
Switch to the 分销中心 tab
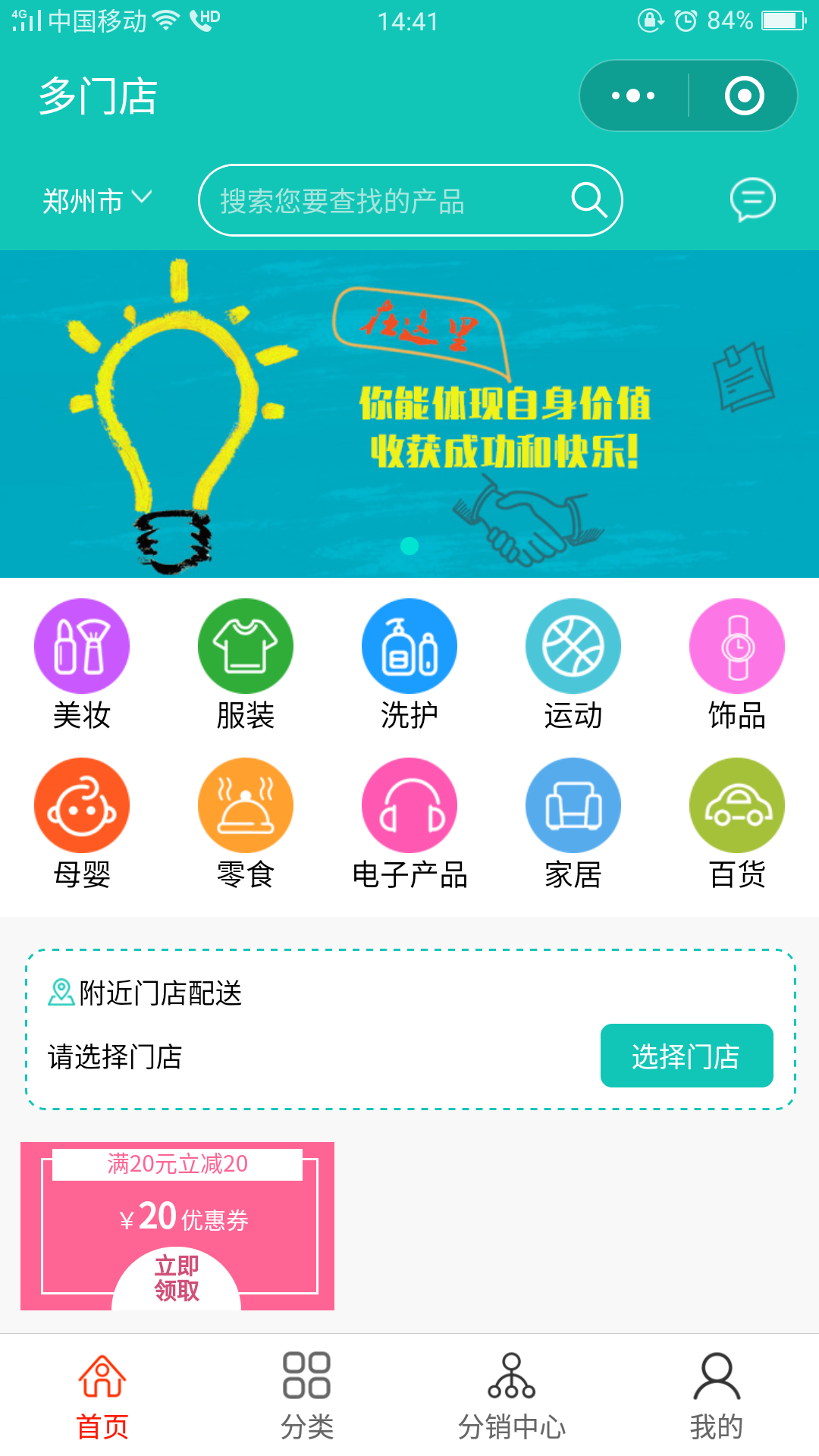point(512,1395)
